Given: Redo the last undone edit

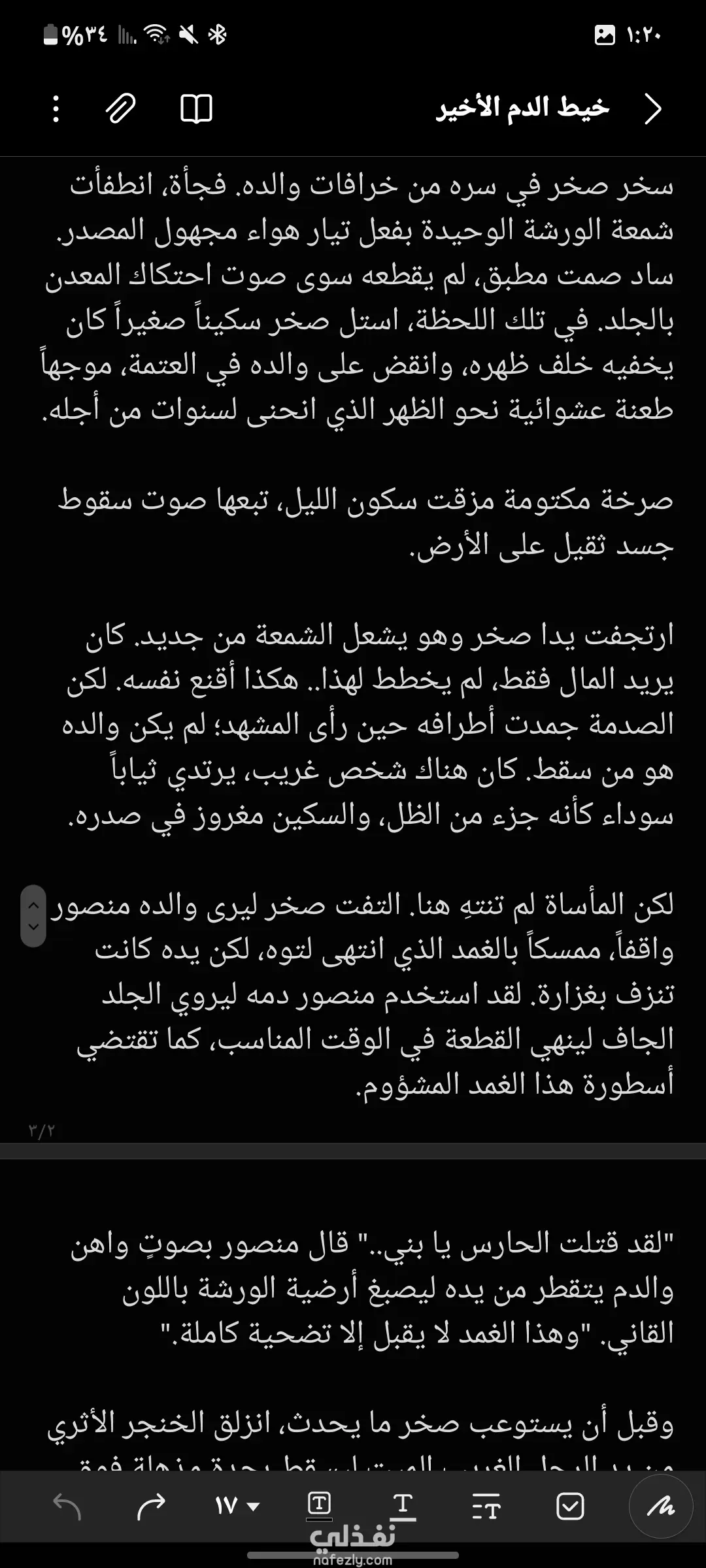Looking at the screenshot, I should click(x=151, y=1507).
